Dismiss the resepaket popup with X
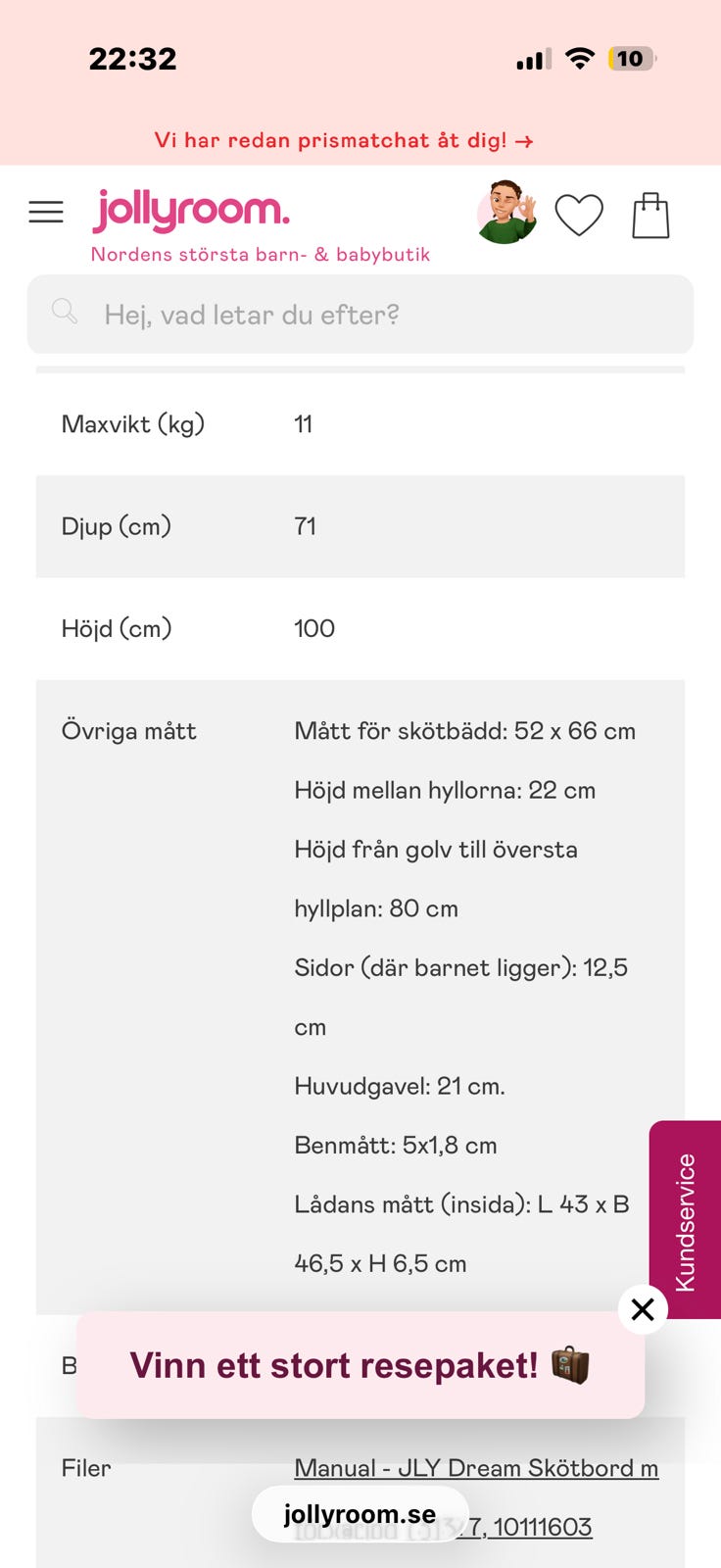Viewport: 721px width, 1568px height. (643, 1309)
